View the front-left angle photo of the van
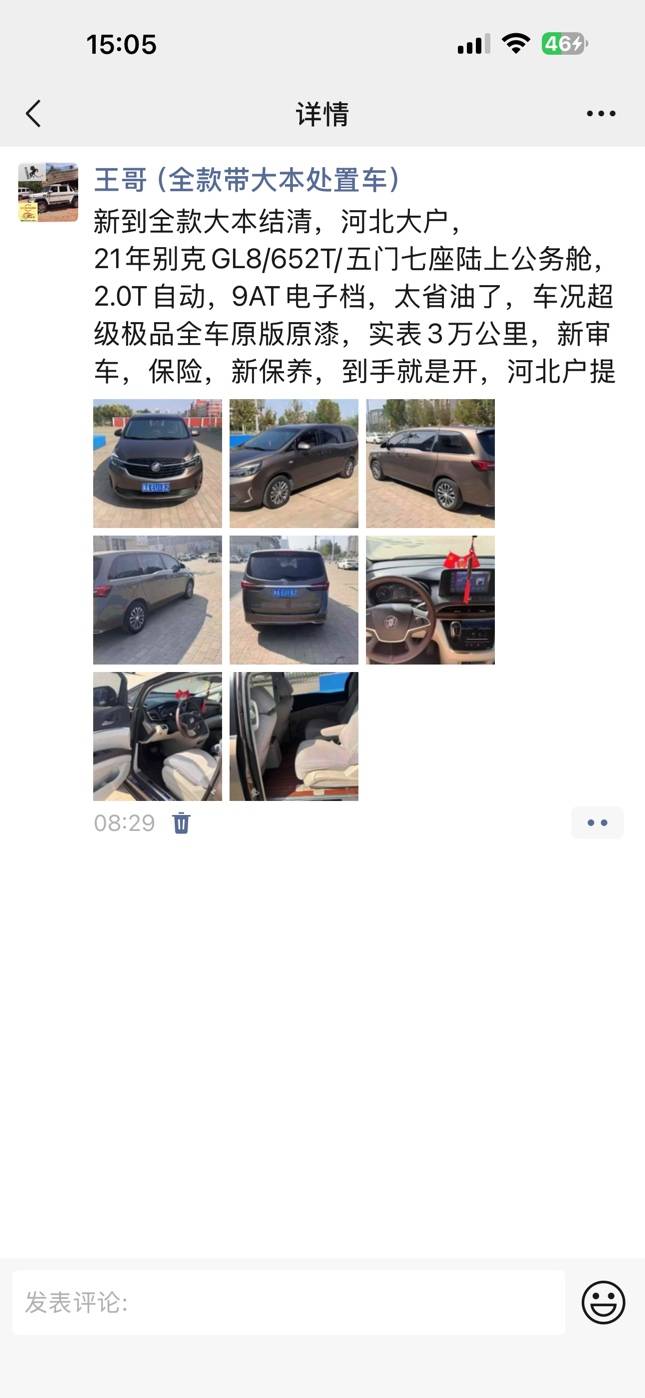This screenshot has width=645, height=1398. [x=293, y=463]
